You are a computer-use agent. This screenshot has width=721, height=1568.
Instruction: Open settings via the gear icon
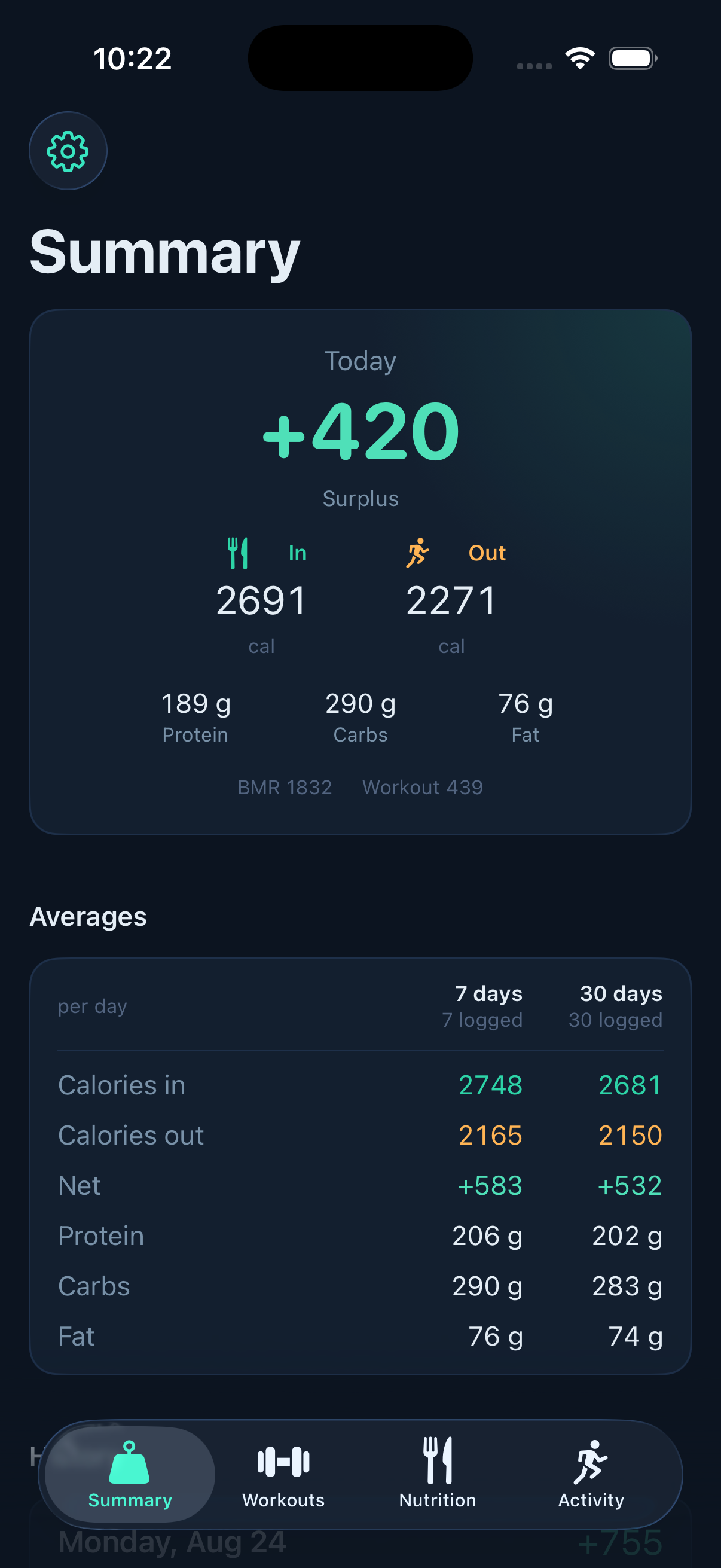pos(68,151)
